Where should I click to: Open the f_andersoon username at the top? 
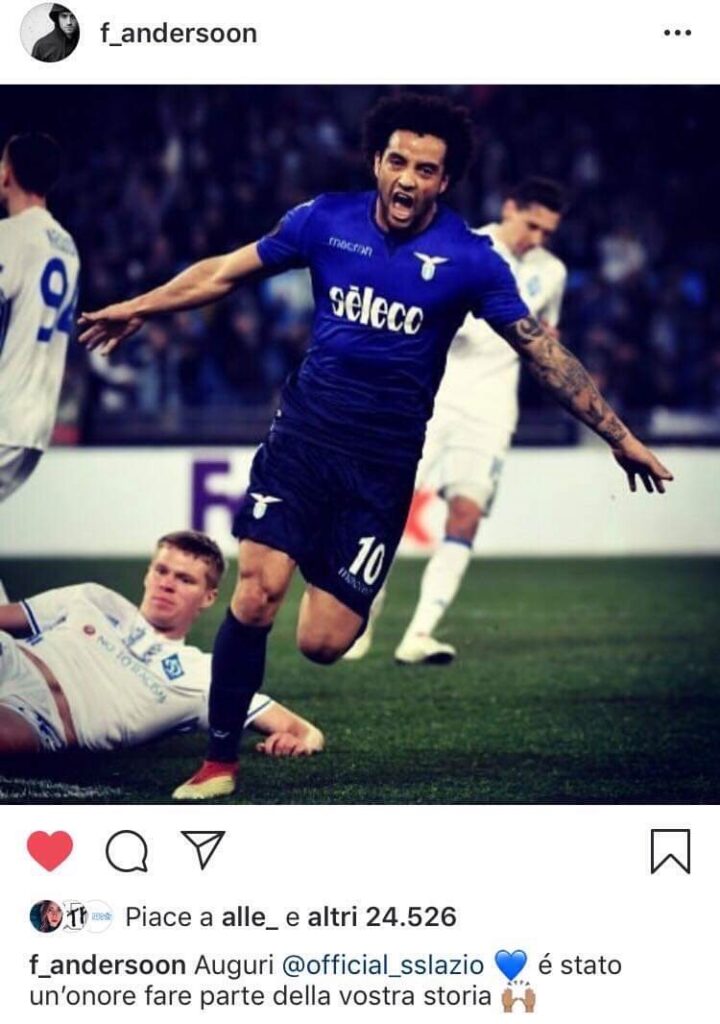pos(178,33)
